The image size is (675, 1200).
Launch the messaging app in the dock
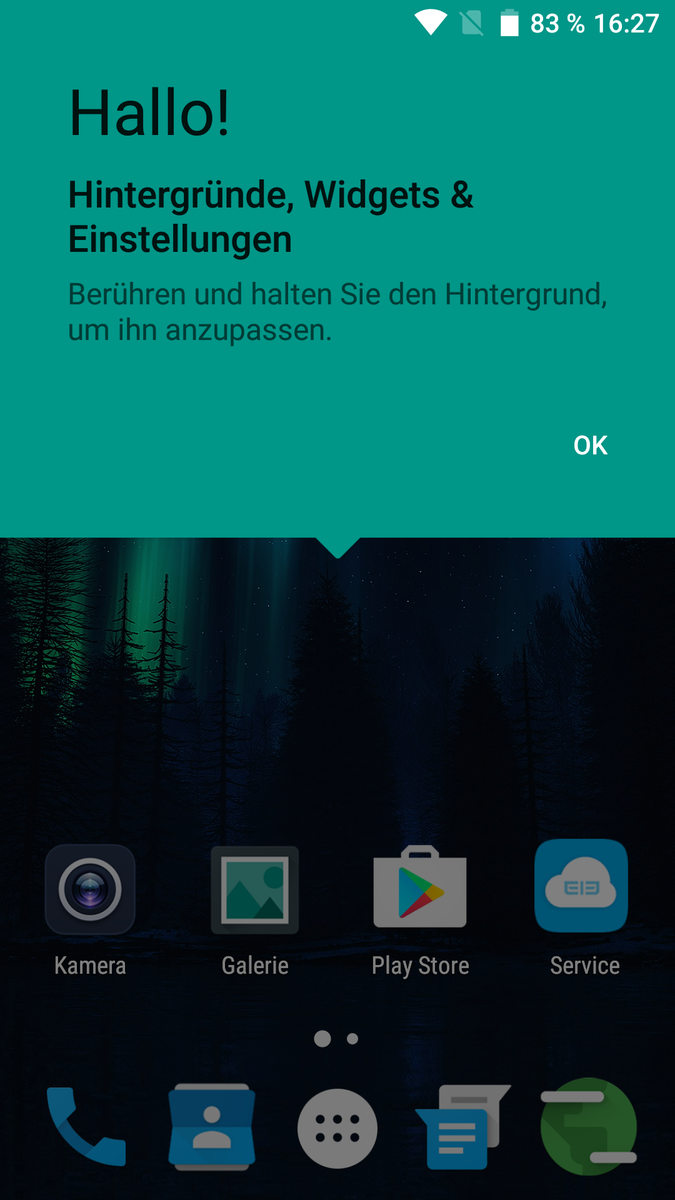[462, 1128]
